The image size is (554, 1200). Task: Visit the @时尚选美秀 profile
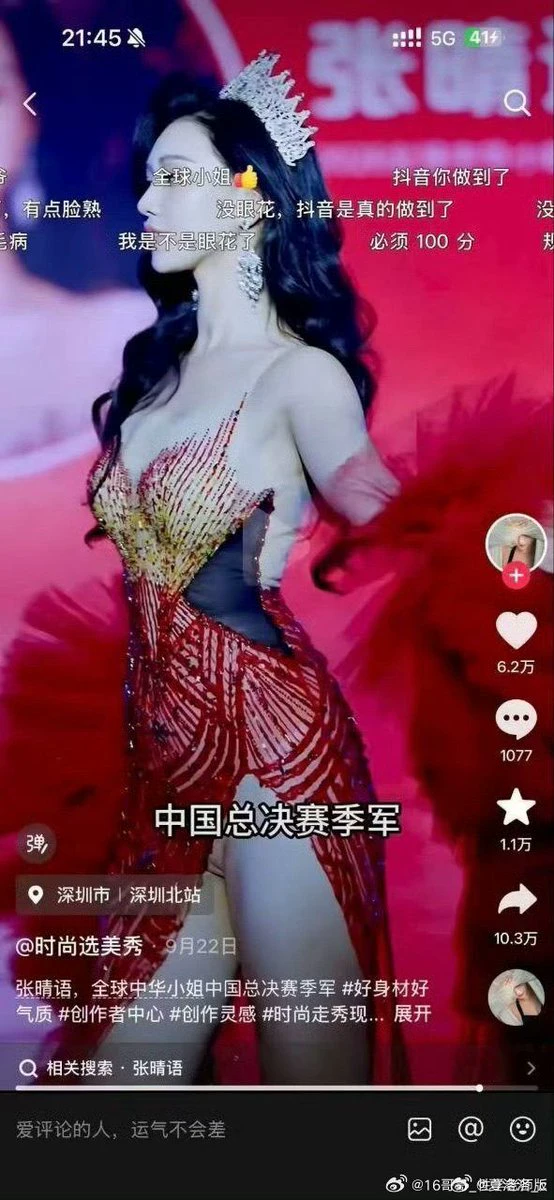coord(79,946)
